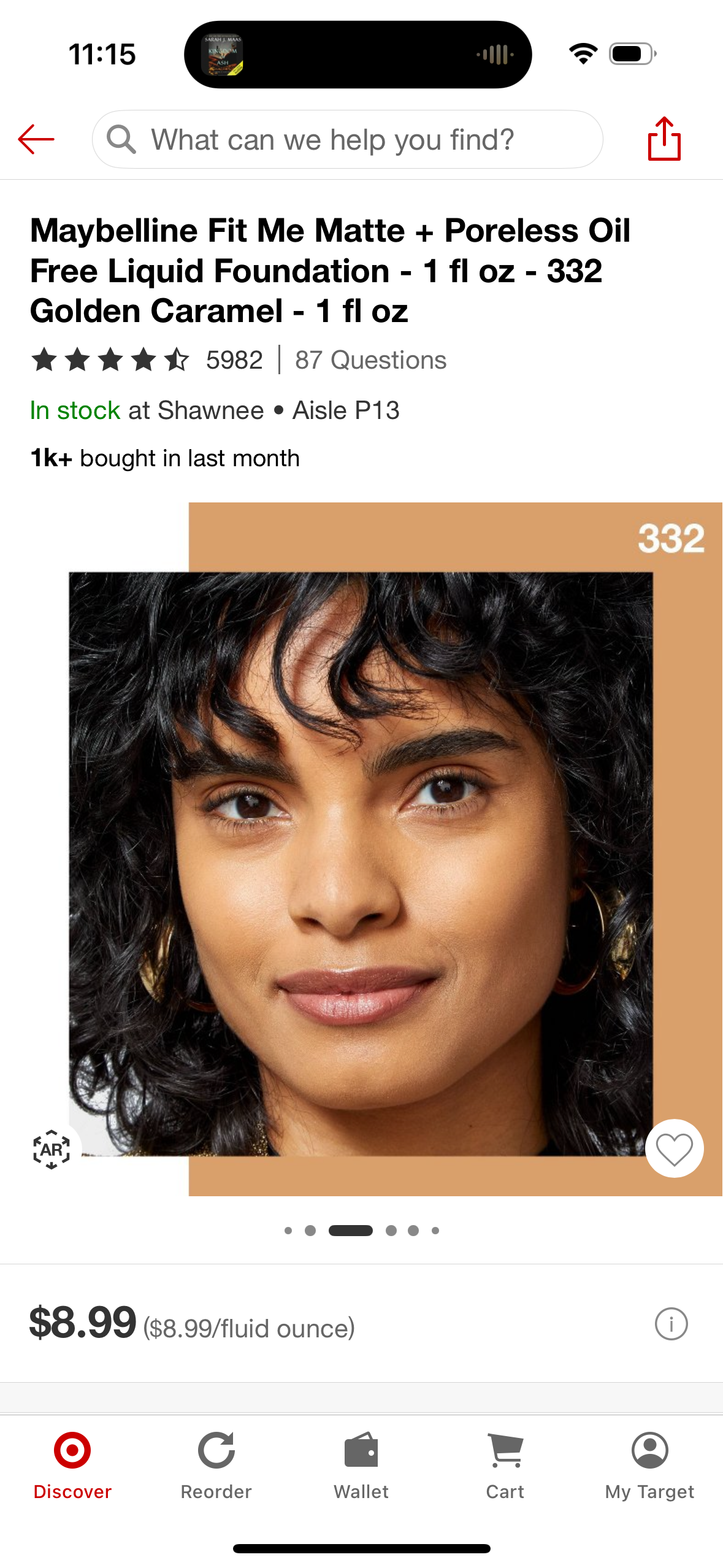View the Cart tab

tap(505, 1466)
